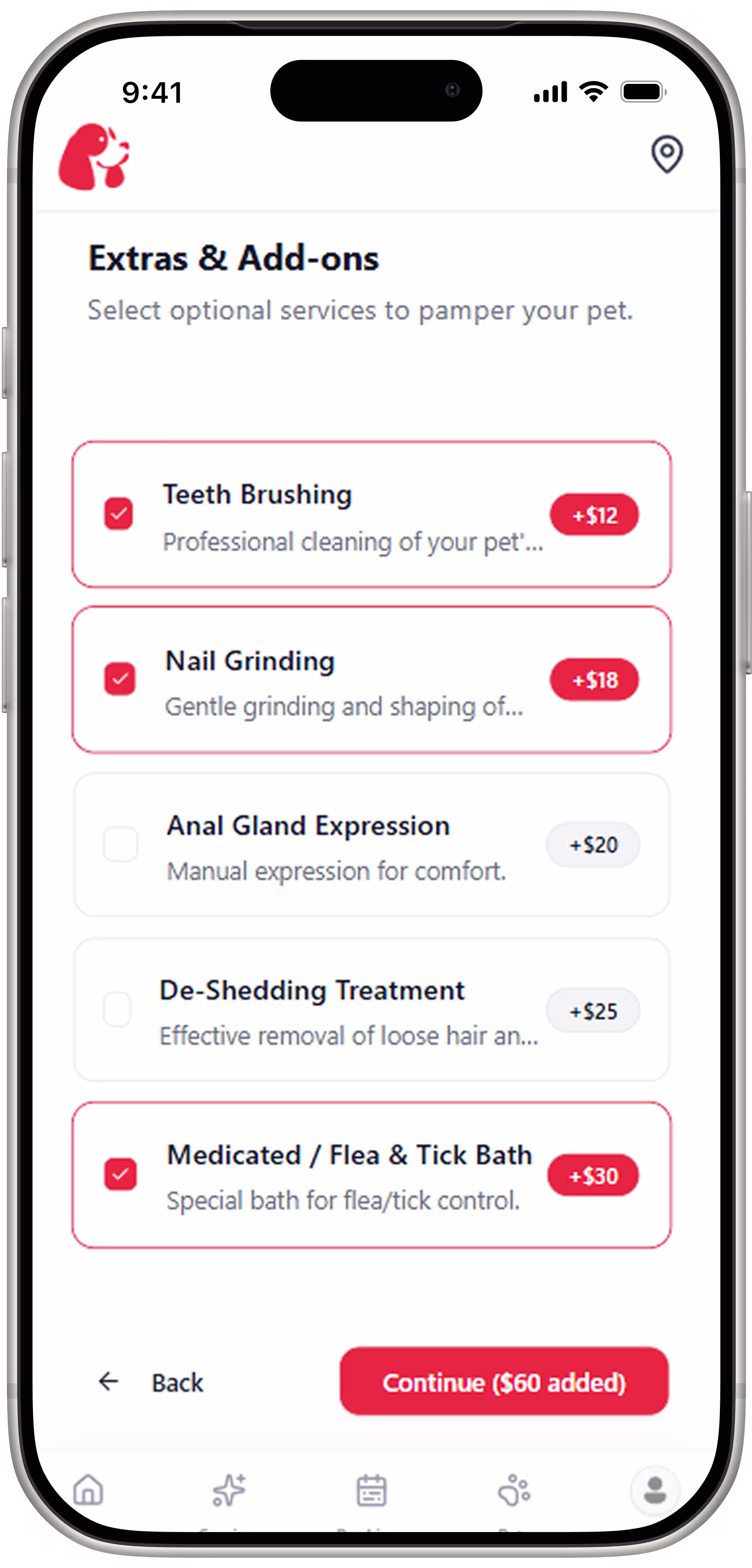The width and height of the screenshot is (752, 1568).
Task: Tap the Back link
Action: point(176,1382)
